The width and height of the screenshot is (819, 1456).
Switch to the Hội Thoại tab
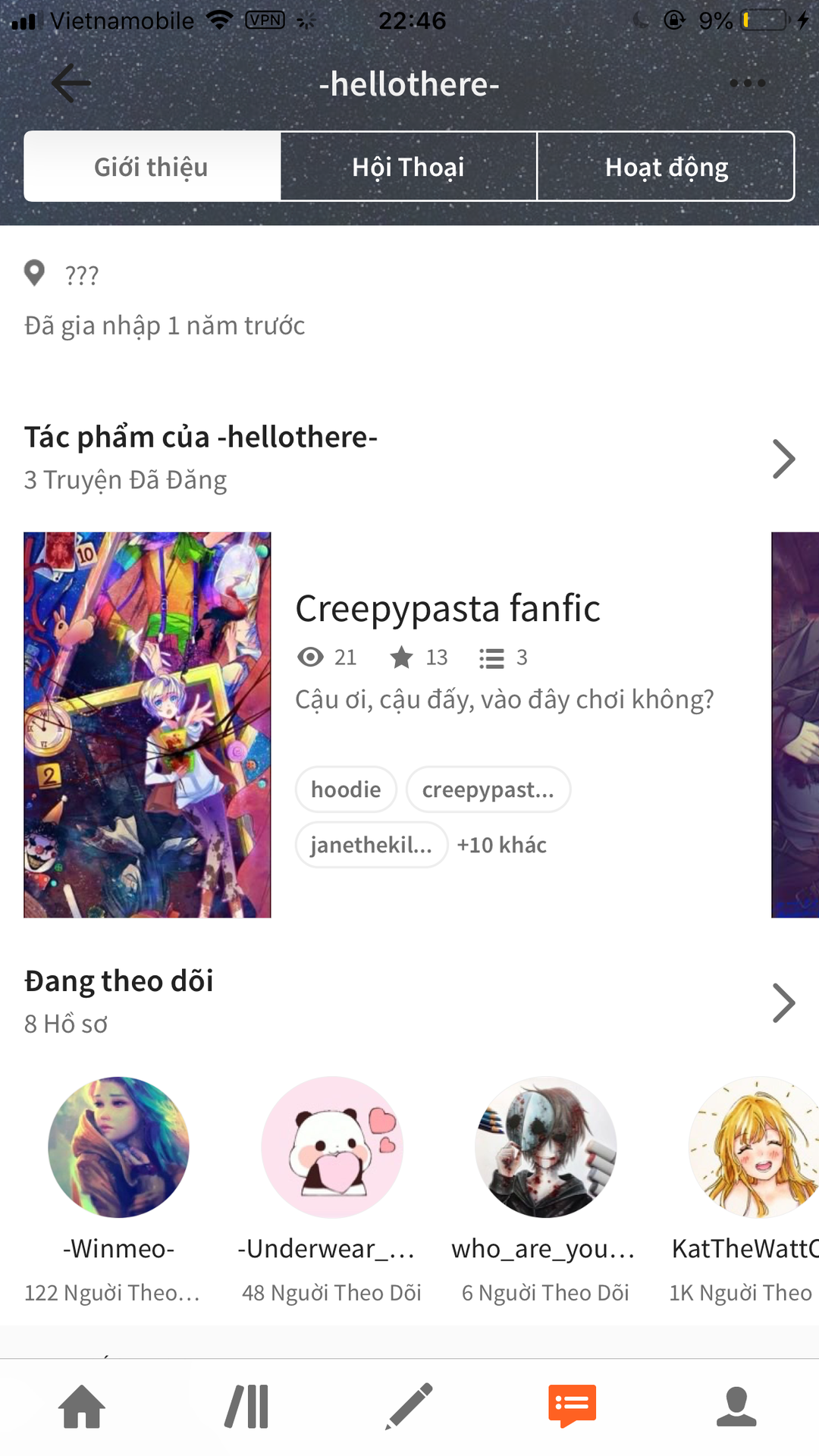[x=408, y=167]
